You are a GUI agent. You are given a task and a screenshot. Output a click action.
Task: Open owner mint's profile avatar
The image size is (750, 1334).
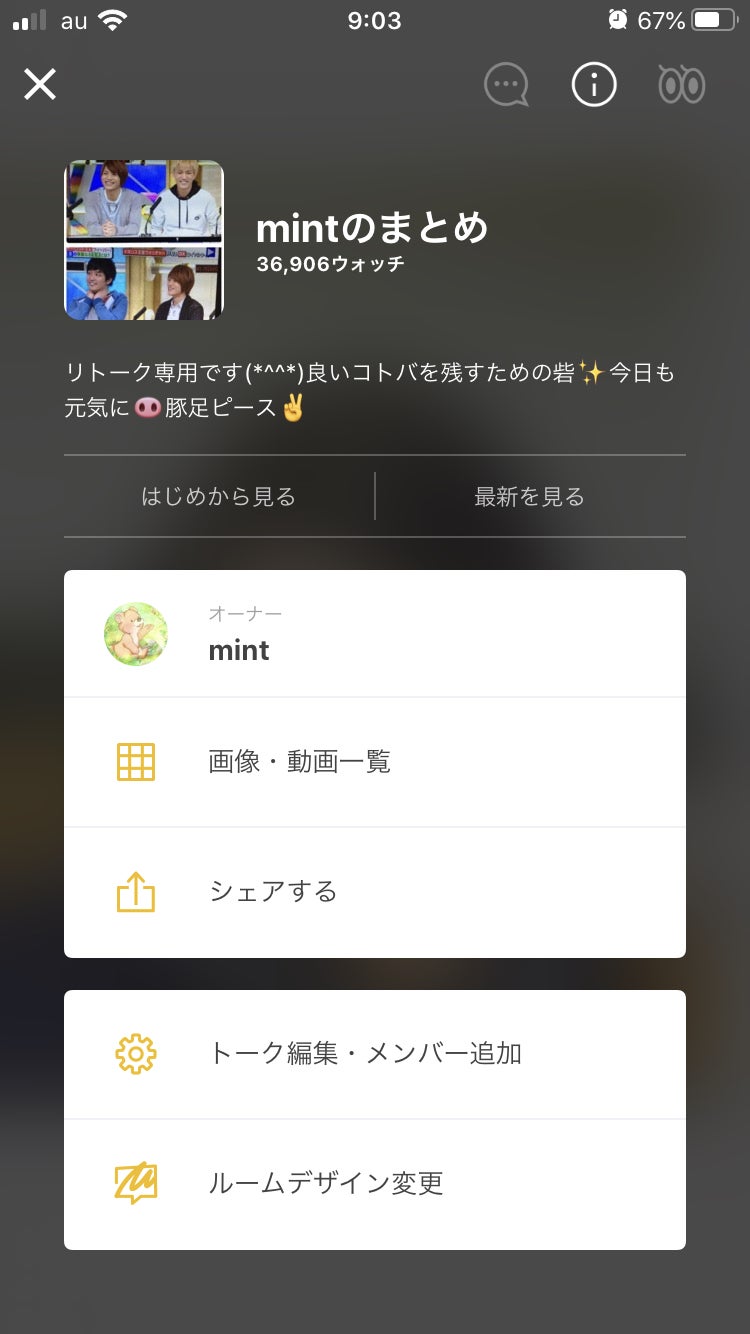tap(136, 633)
